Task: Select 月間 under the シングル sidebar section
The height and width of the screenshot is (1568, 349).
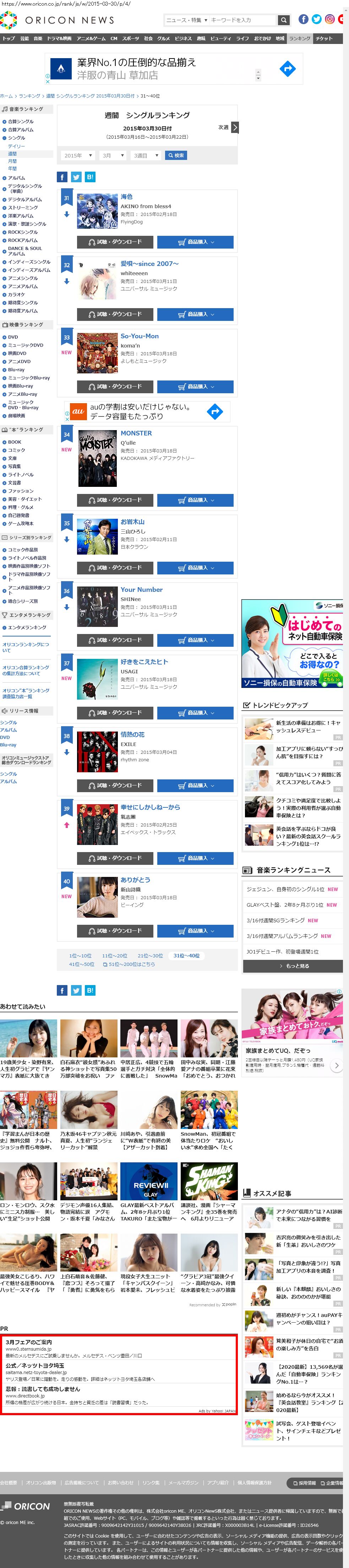Action: coord(12,161)
